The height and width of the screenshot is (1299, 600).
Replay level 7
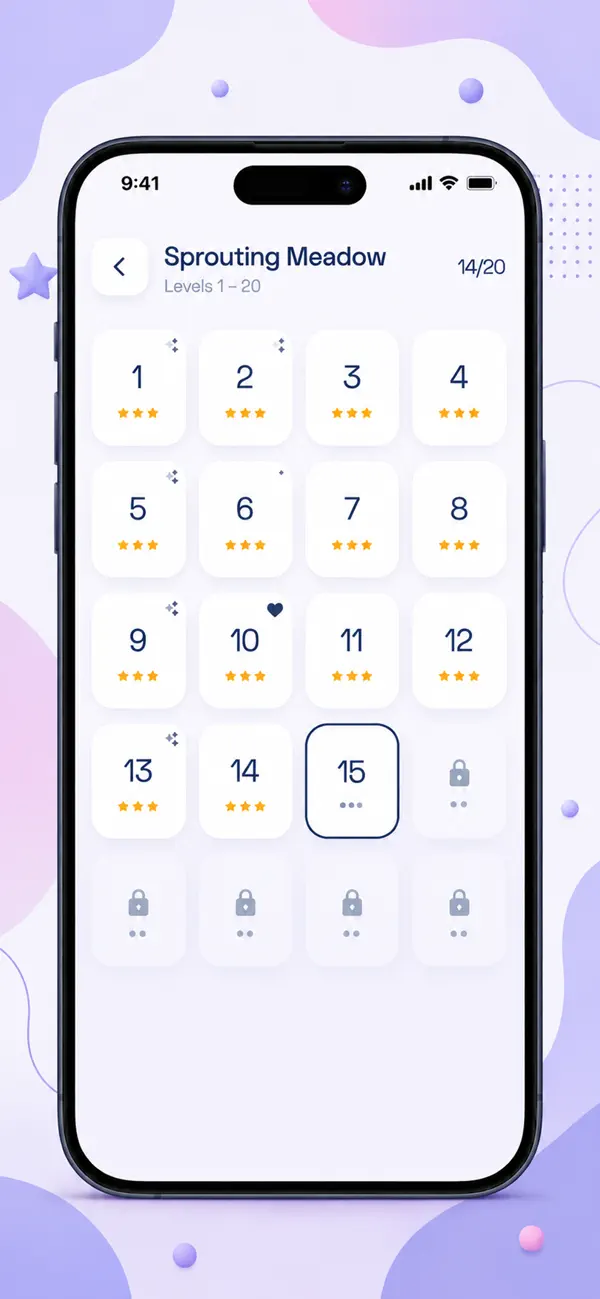click(352, 519)
